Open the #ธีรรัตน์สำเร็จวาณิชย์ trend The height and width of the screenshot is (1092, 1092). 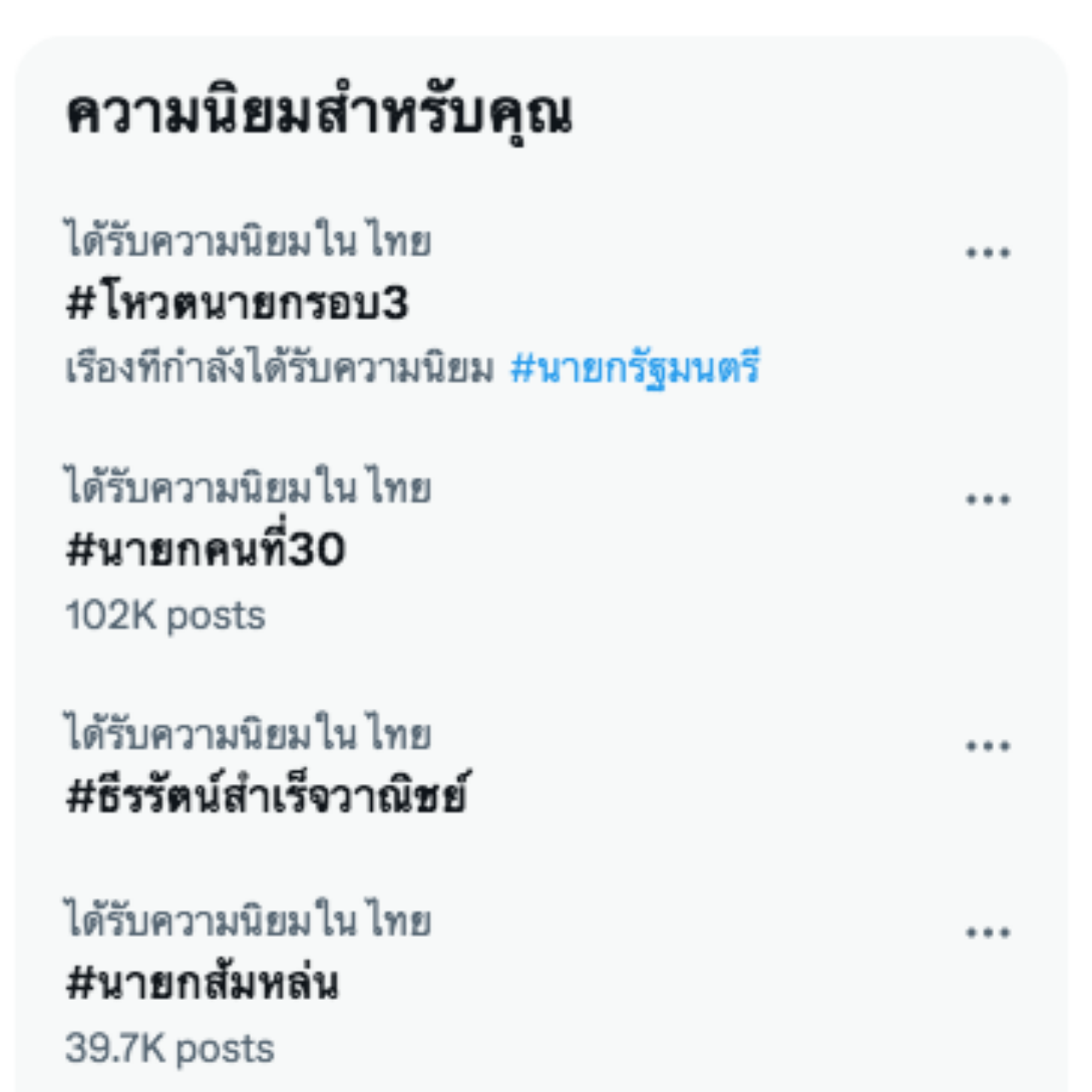[x=267, y=796]
